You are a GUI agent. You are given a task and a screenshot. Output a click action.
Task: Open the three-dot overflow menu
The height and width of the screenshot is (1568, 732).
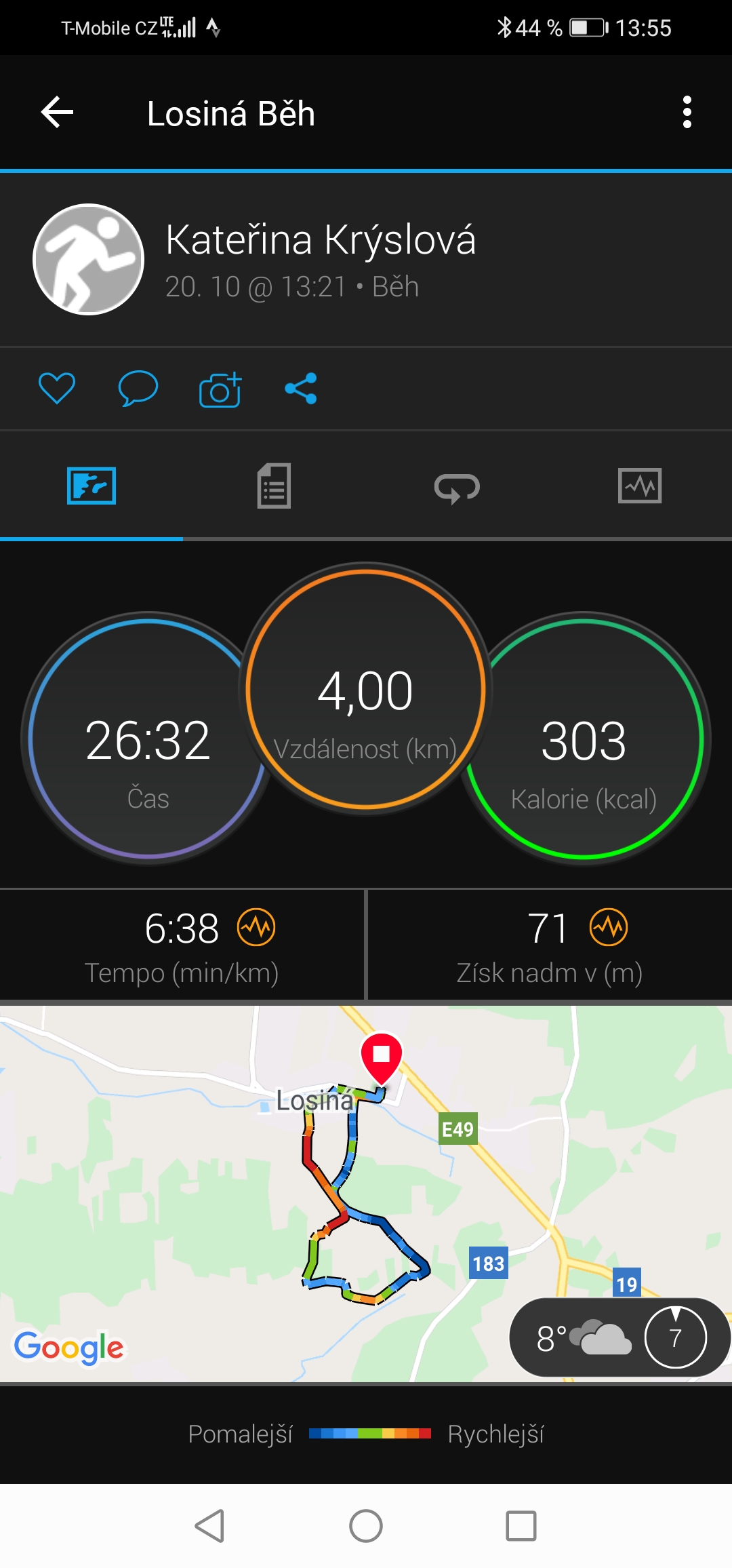pos(687,112)
